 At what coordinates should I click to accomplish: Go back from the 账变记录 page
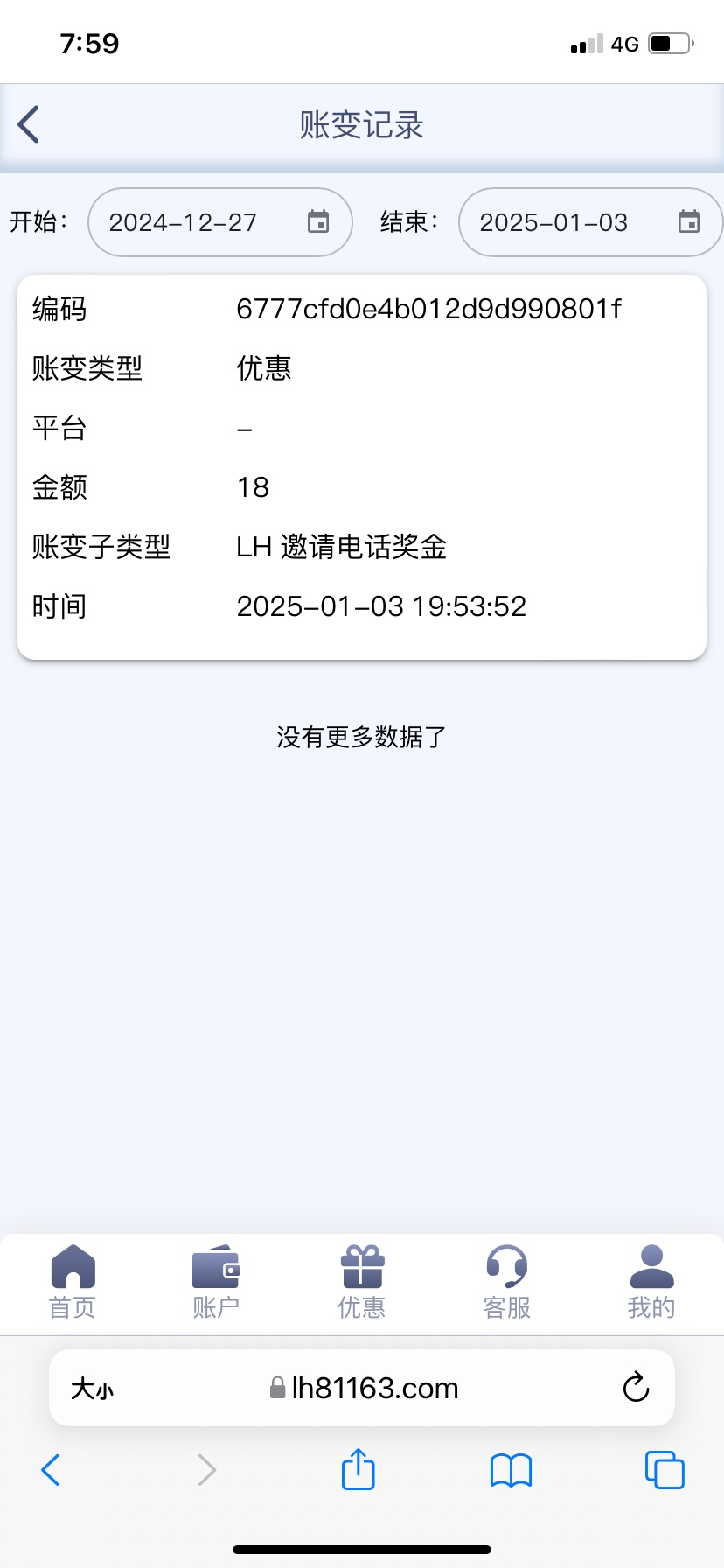point(29,124)
